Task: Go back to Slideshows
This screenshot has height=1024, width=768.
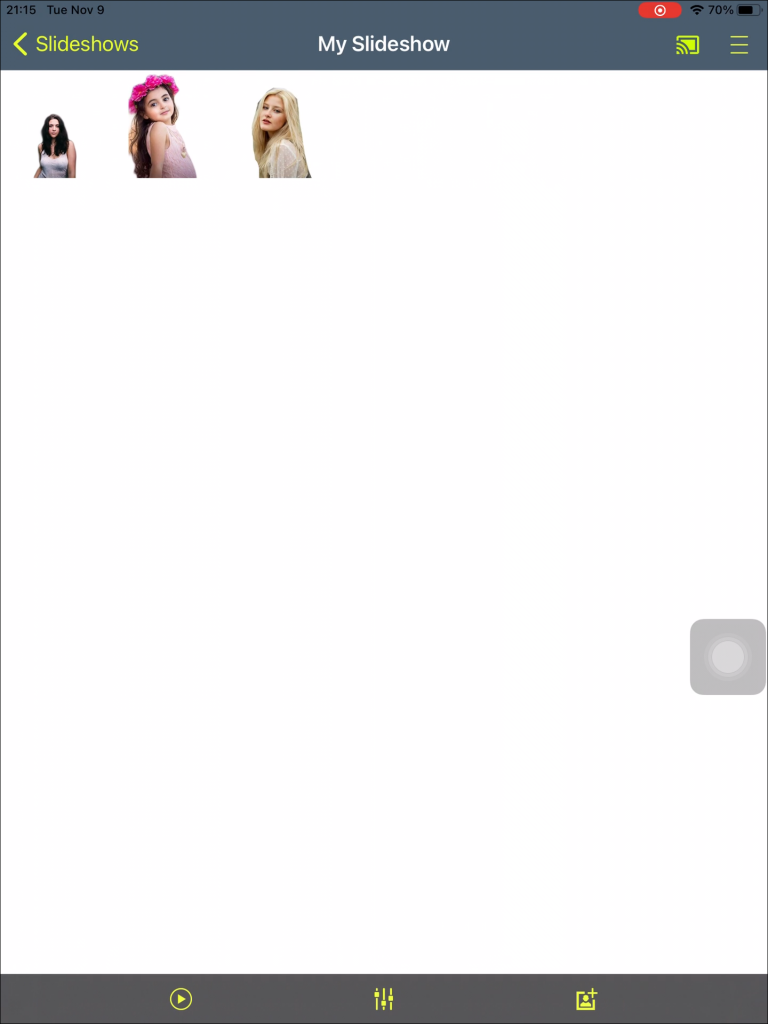Action: click(x=75, y=44)
